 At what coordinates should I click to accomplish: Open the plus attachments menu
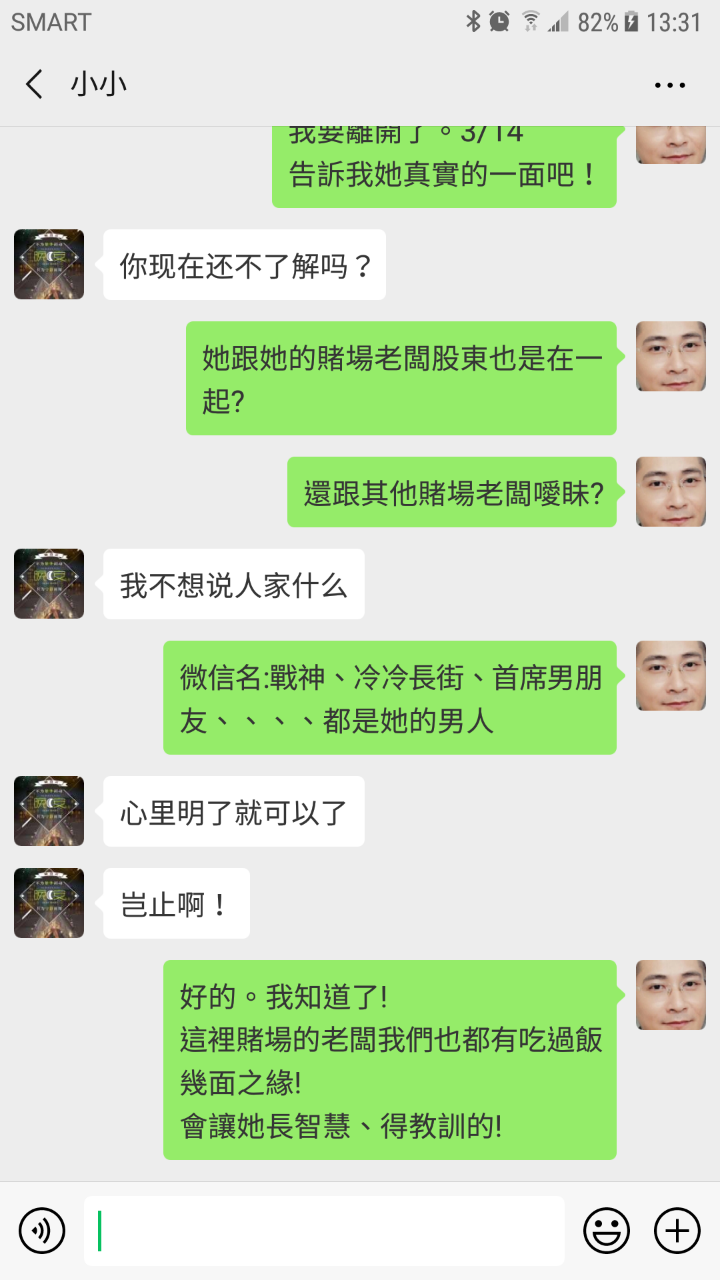(x=677, y=1230)
